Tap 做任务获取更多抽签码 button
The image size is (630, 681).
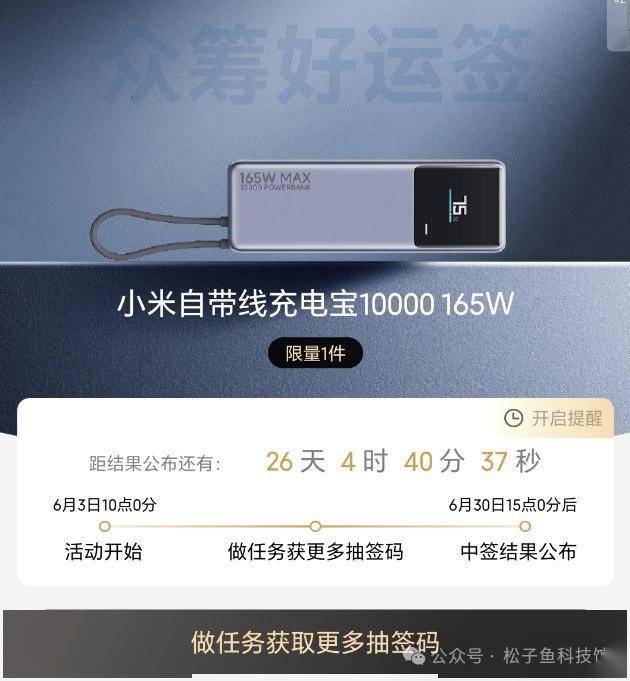click(314, 643)
